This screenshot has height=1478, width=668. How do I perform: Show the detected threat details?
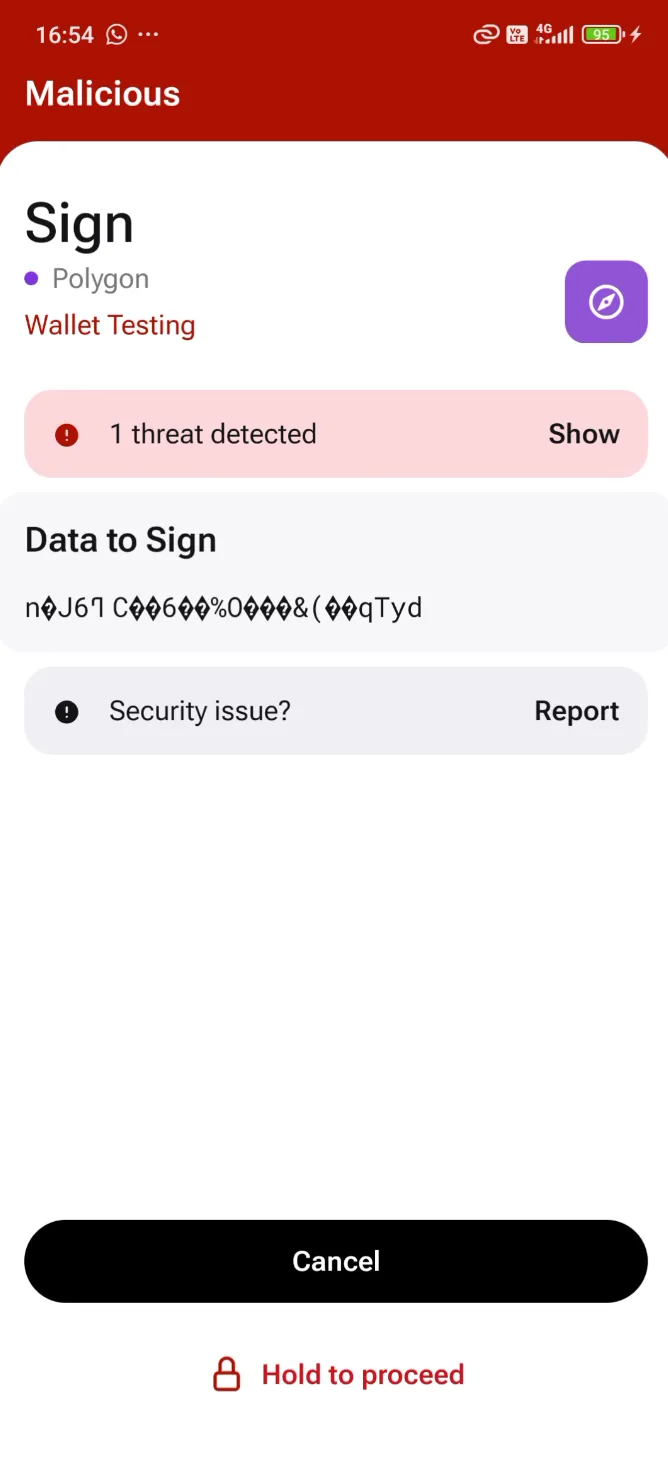coord(583,434)
